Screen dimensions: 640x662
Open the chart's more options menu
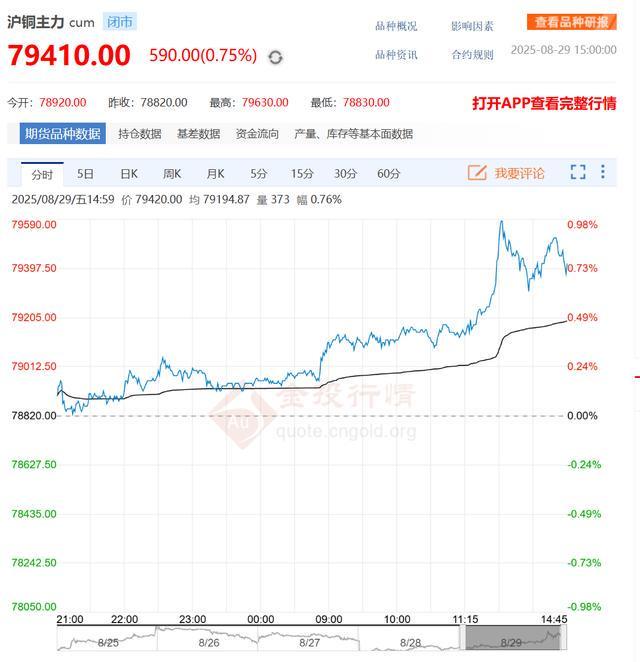point(603,173)
